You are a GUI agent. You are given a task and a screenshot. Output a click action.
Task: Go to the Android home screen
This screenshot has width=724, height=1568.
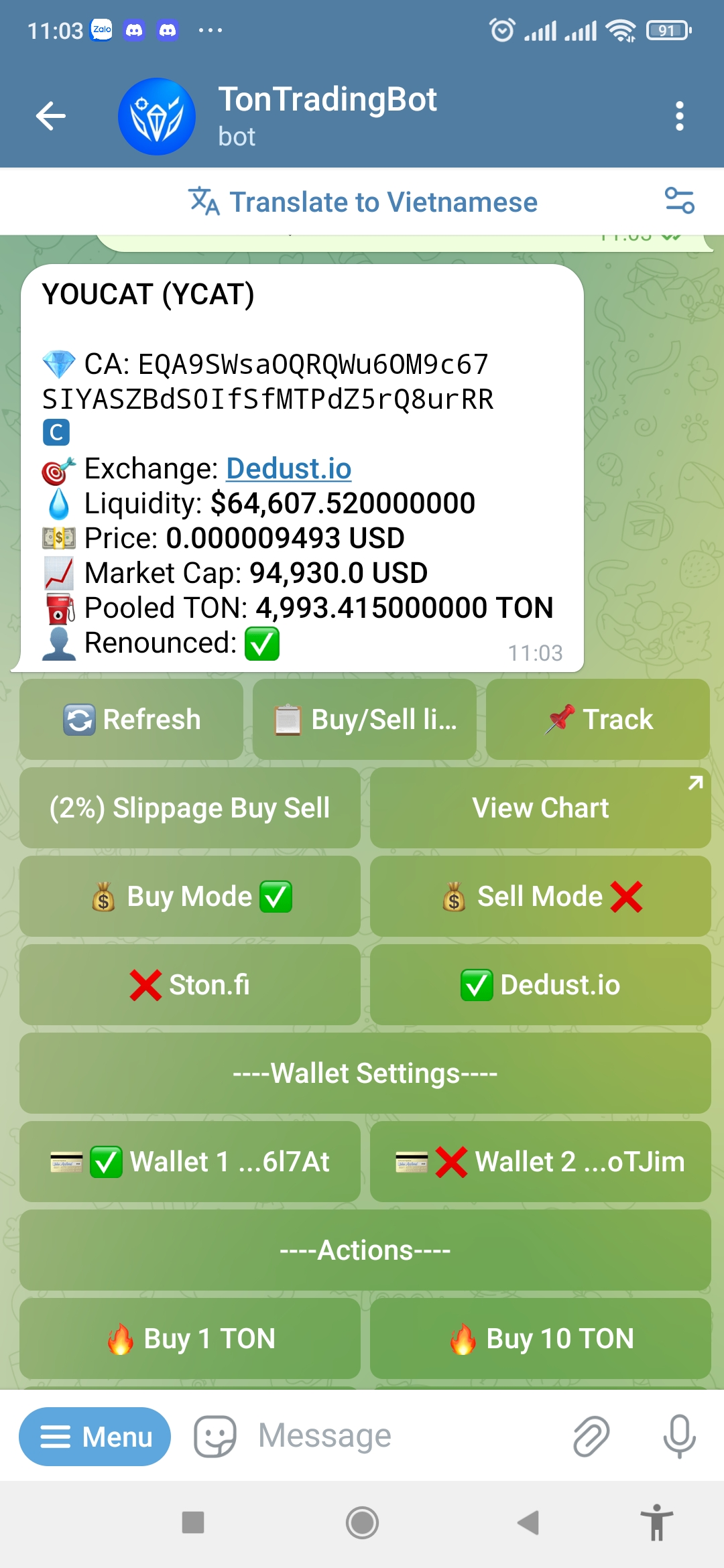[x=362, y=1522]
